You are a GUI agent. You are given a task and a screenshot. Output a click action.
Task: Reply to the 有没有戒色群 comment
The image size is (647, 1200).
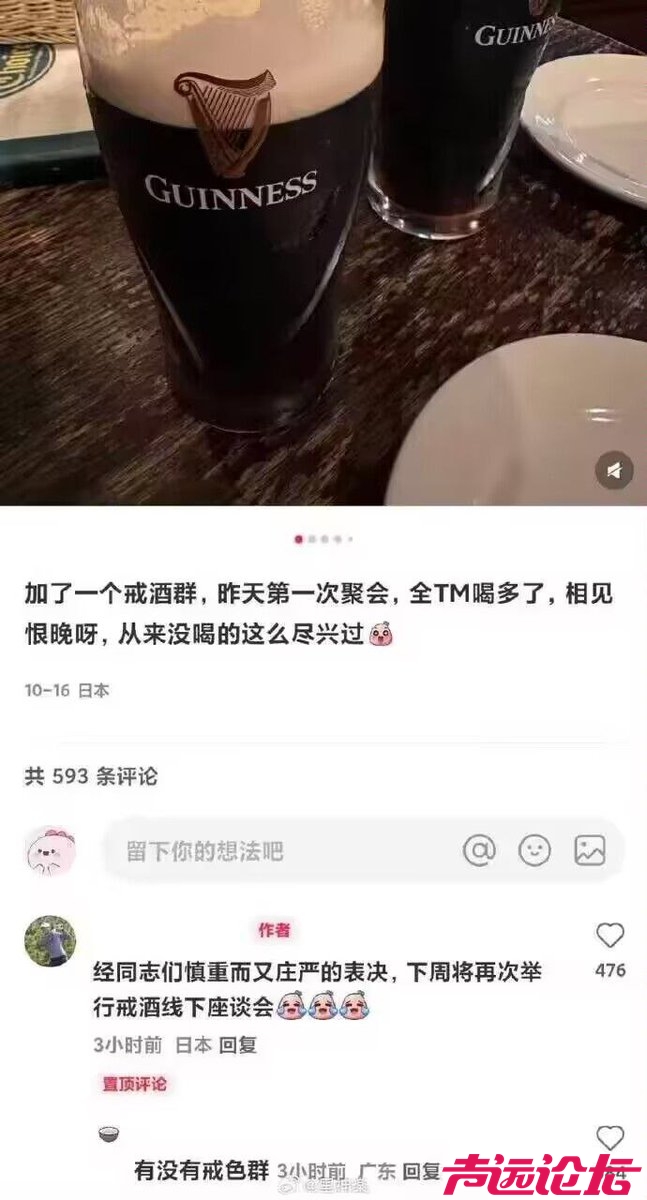click(421, 1170)
